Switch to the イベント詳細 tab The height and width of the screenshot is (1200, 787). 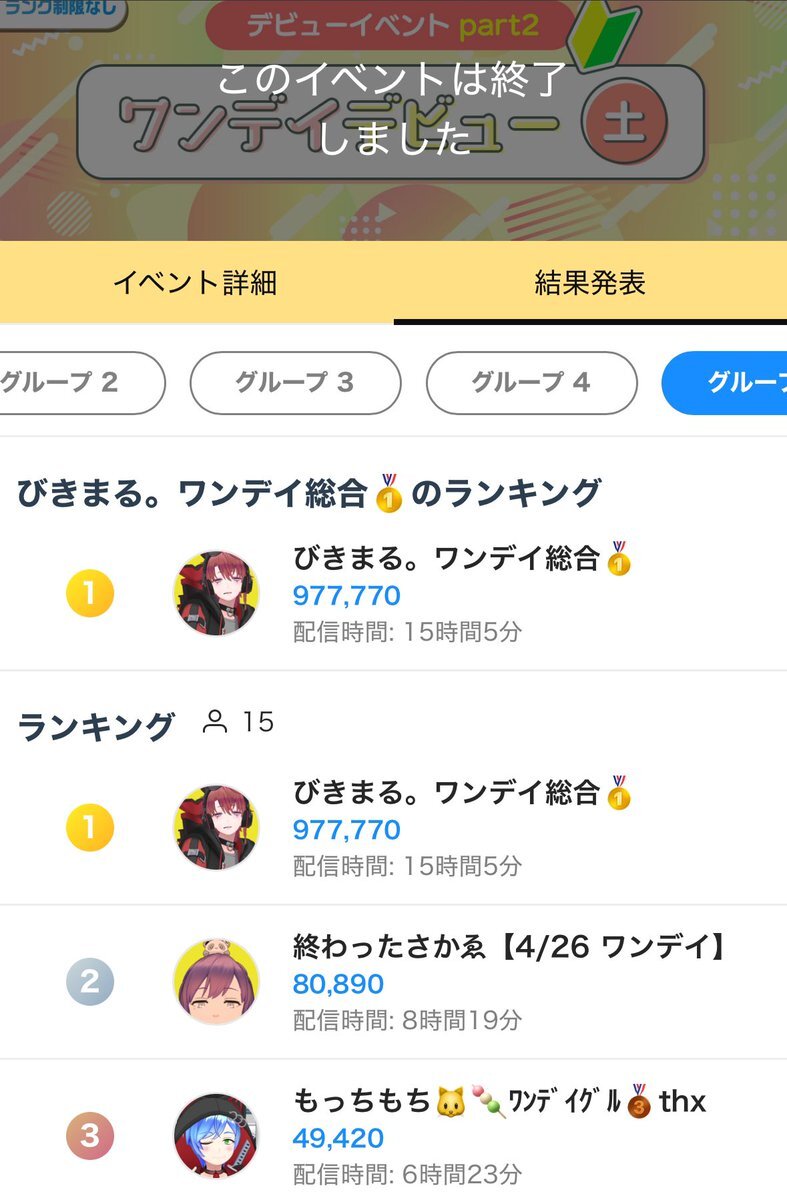pos(195,283)
